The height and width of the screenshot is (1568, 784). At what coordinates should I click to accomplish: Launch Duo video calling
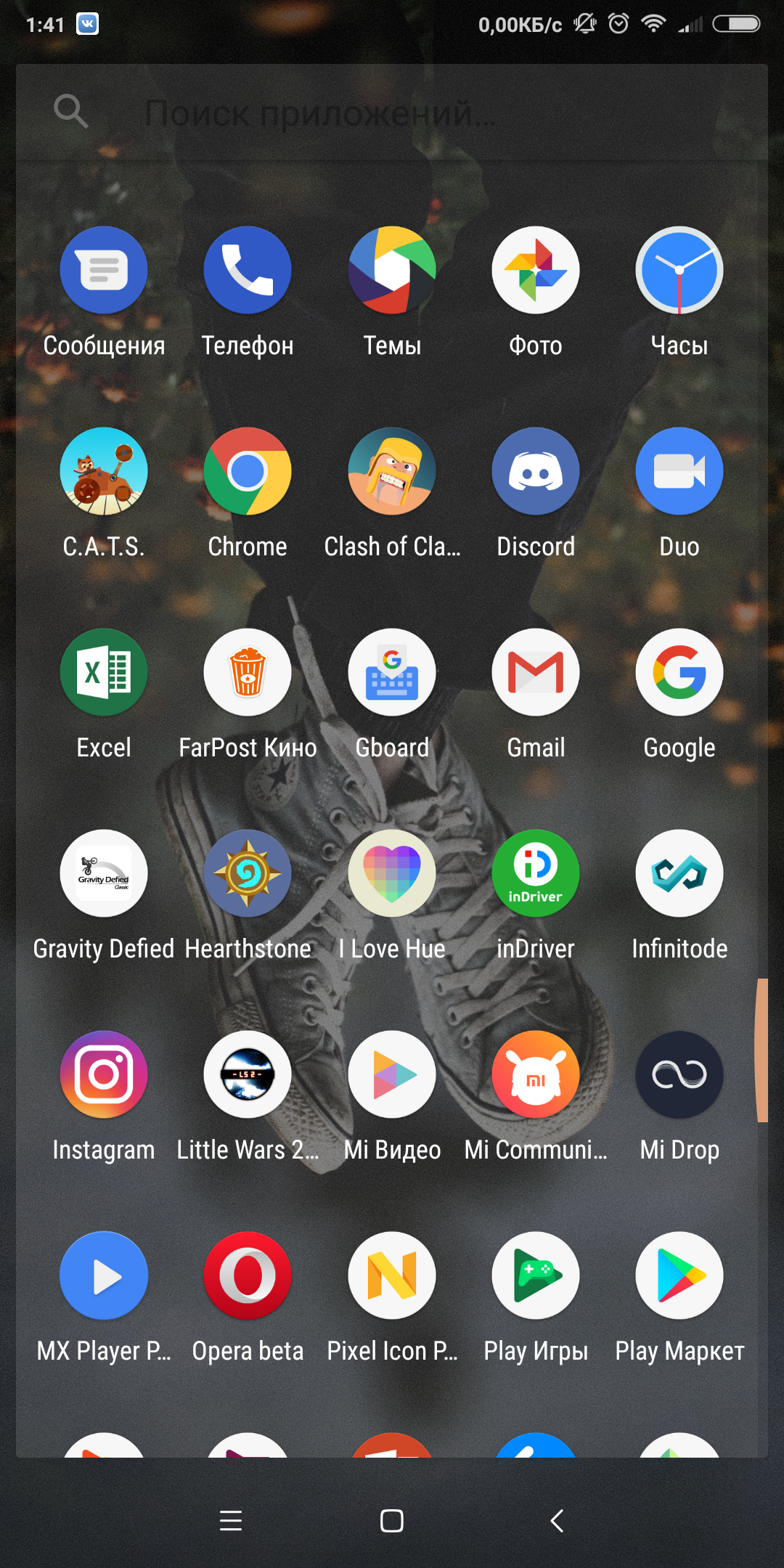[x=679, y=471]
